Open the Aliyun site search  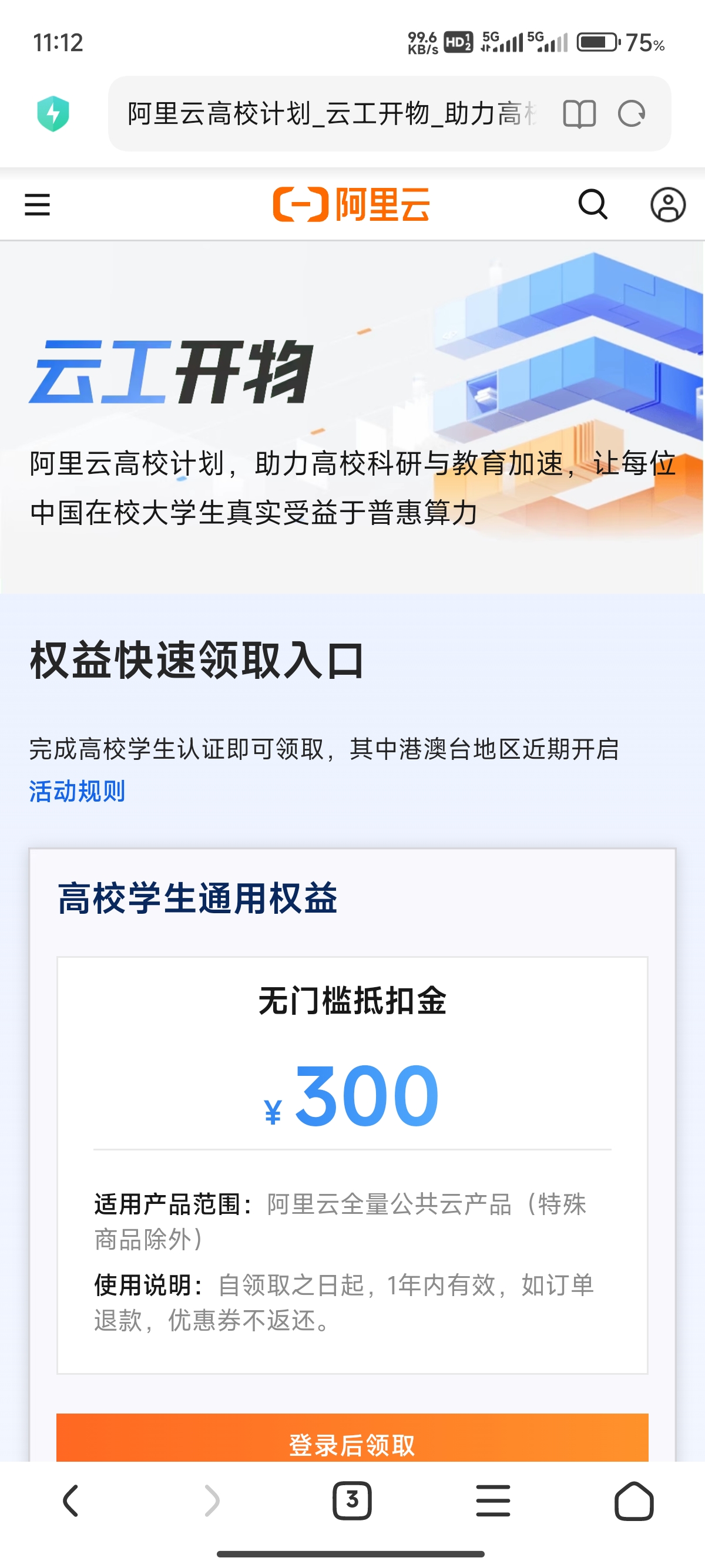(592, 204)
